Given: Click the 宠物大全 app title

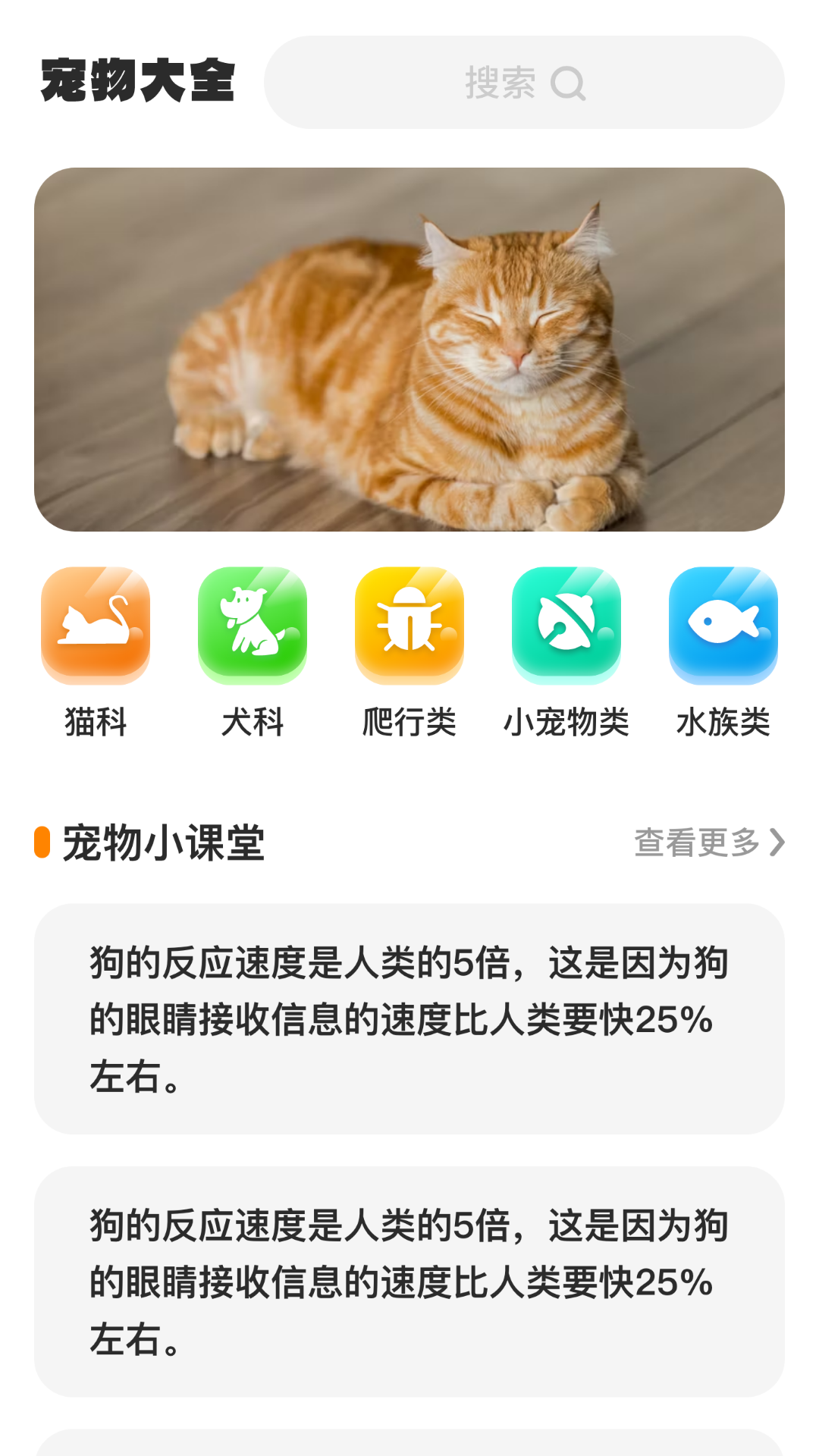Looking at the screenshot, I should coord(139,80).
